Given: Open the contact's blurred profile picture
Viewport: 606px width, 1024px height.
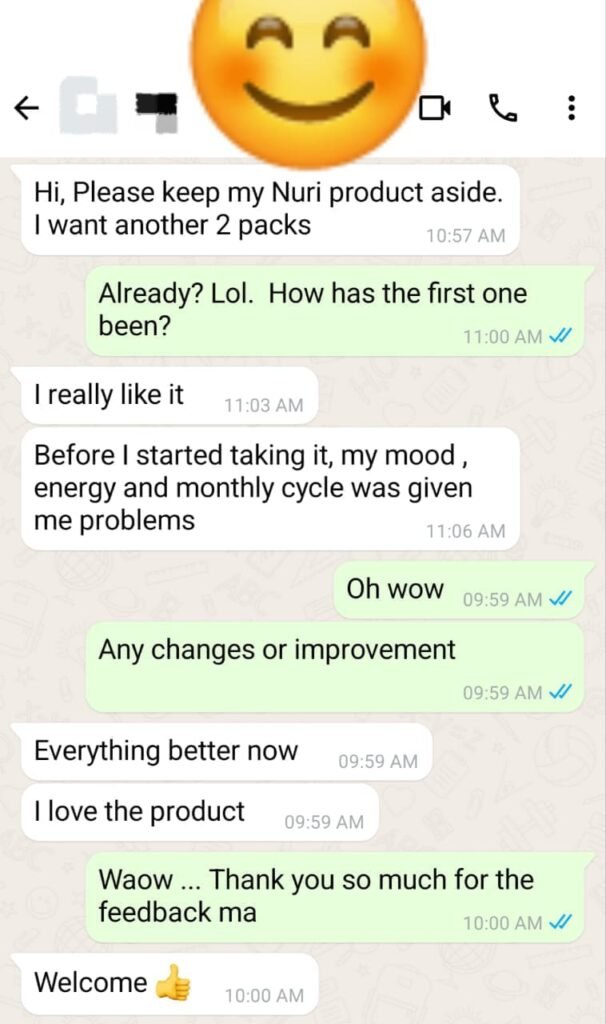Looking at the screenshot, I should (x=88, y=105).
